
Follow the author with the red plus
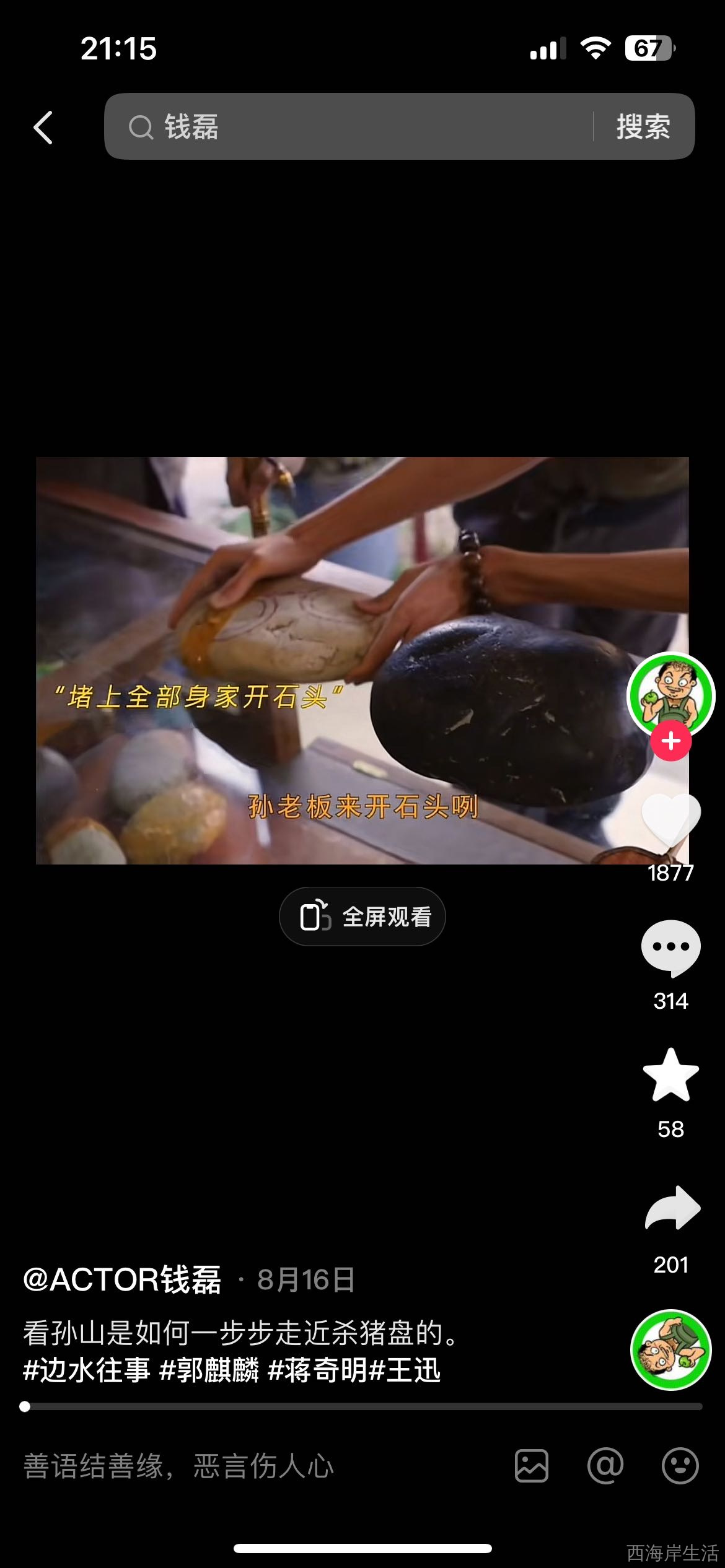tap(670, 741)
